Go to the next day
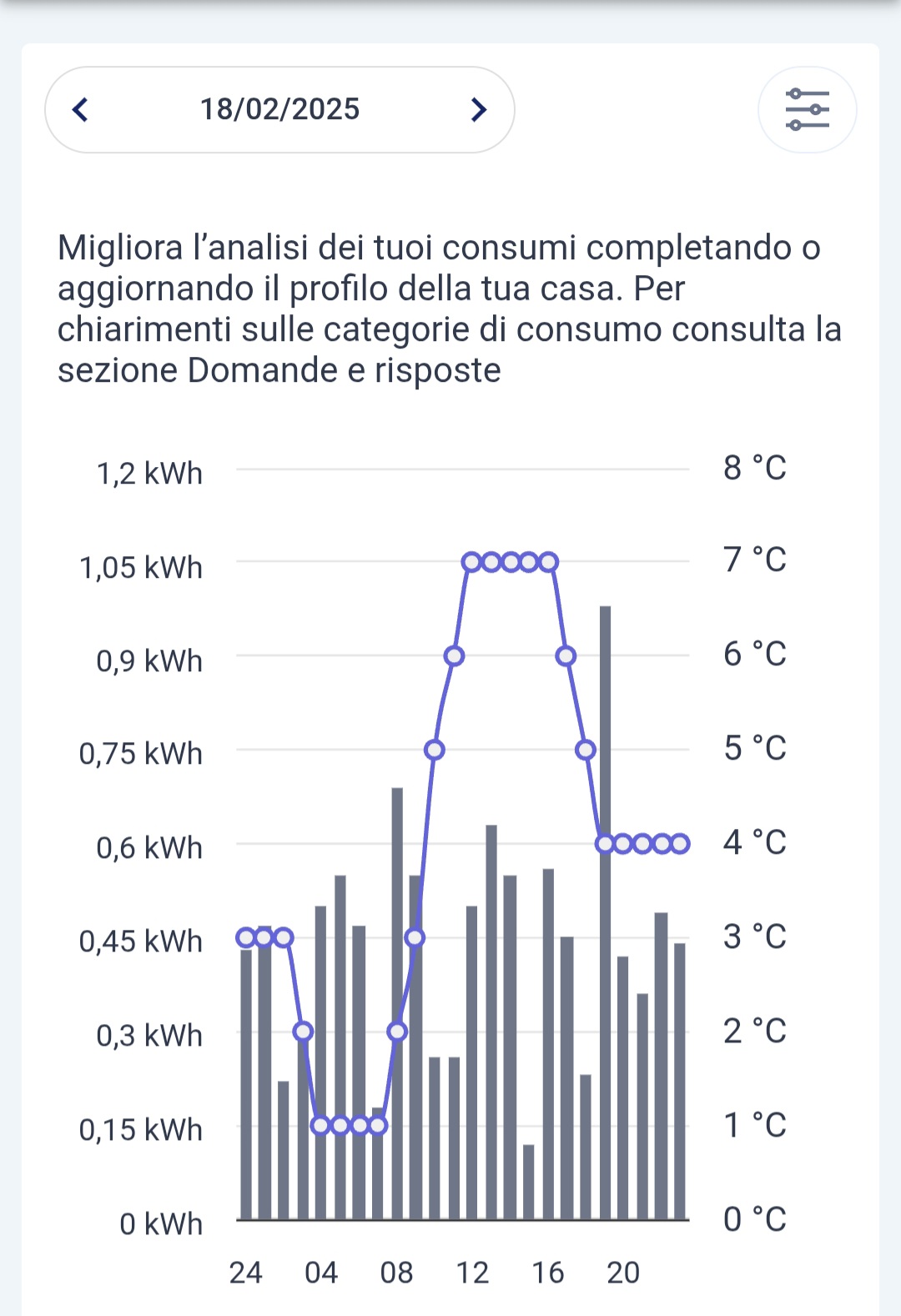 (478, 109)
